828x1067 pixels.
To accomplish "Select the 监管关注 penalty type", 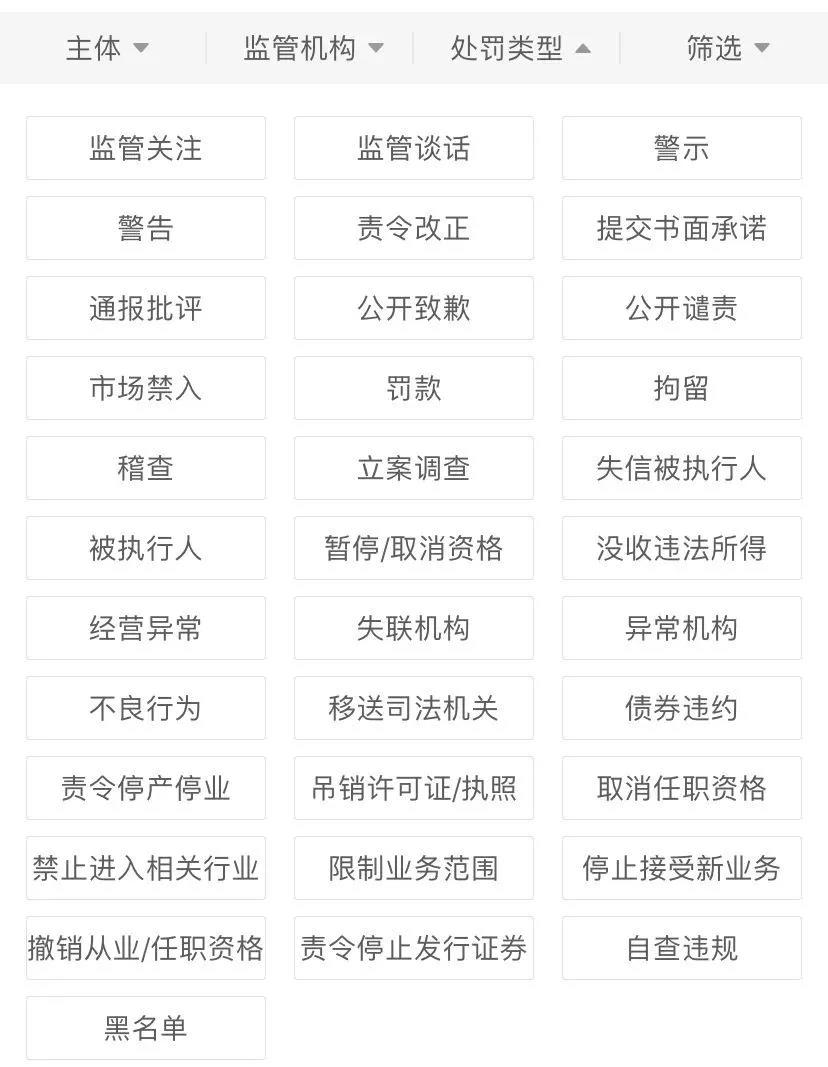I will (146, 148).
